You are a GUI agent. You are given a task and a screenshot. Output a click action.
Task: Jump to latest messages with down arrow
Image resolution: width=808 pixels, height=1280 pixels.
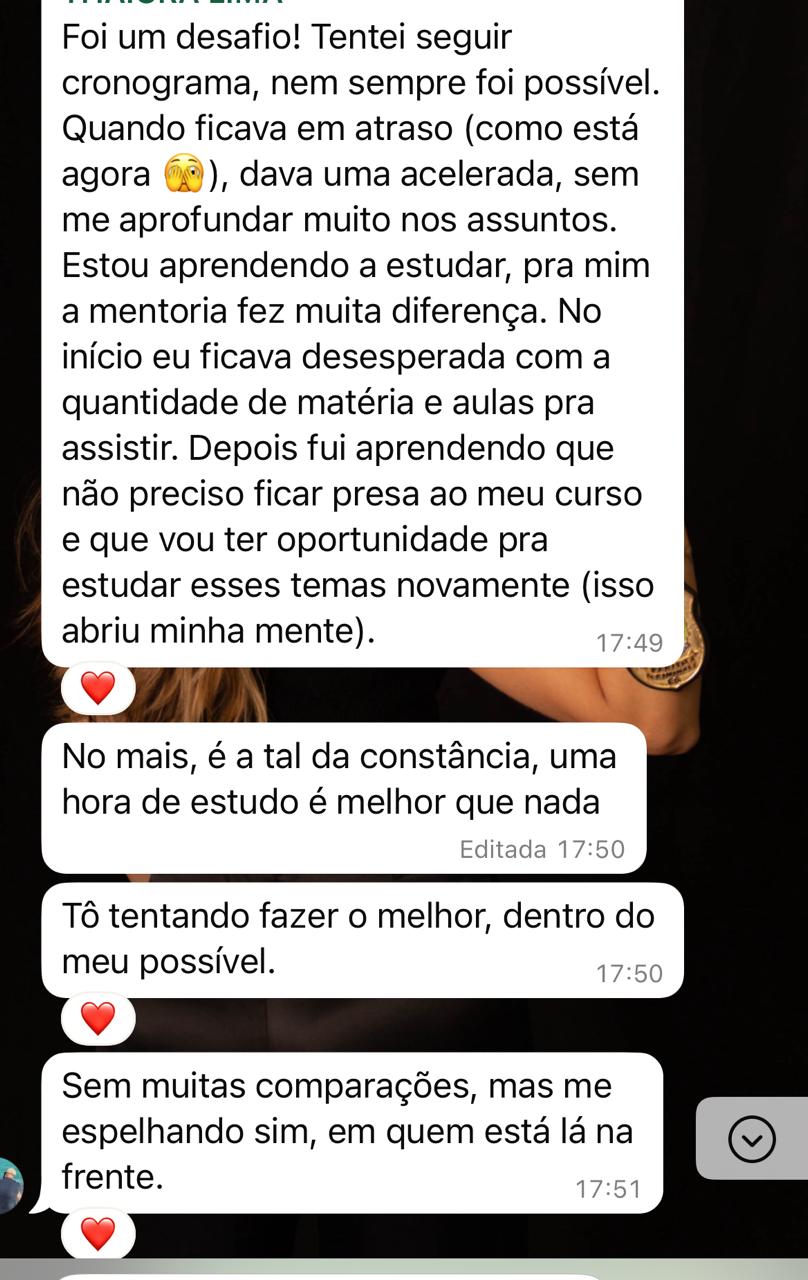point(751,1138)
